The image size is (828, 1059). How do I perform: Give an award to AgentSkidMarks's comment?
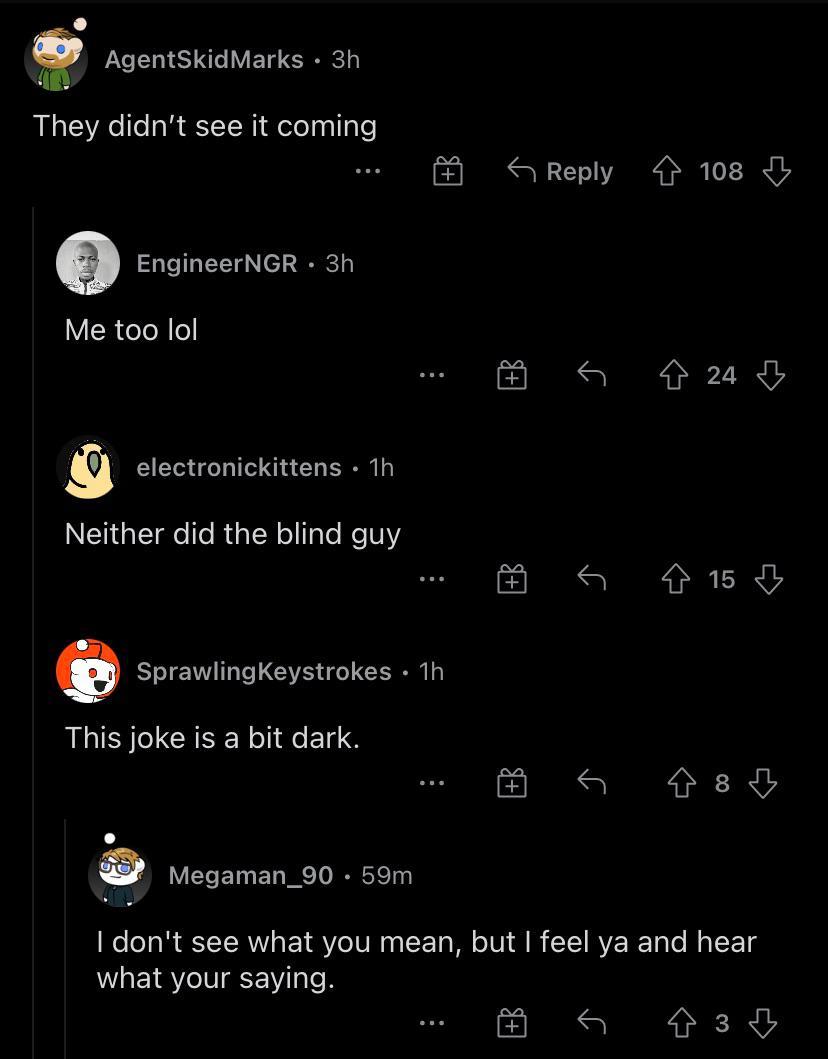click(447, 171)
